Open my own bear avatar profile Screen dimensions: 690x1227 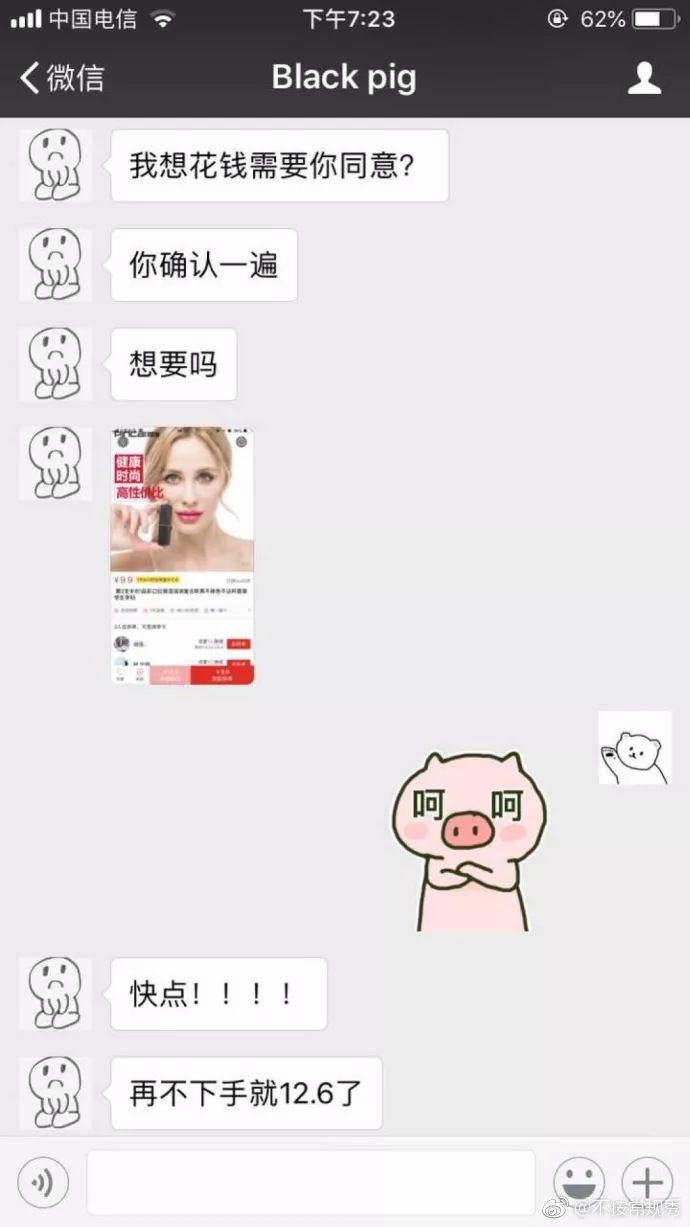click(x=635, y=748)
